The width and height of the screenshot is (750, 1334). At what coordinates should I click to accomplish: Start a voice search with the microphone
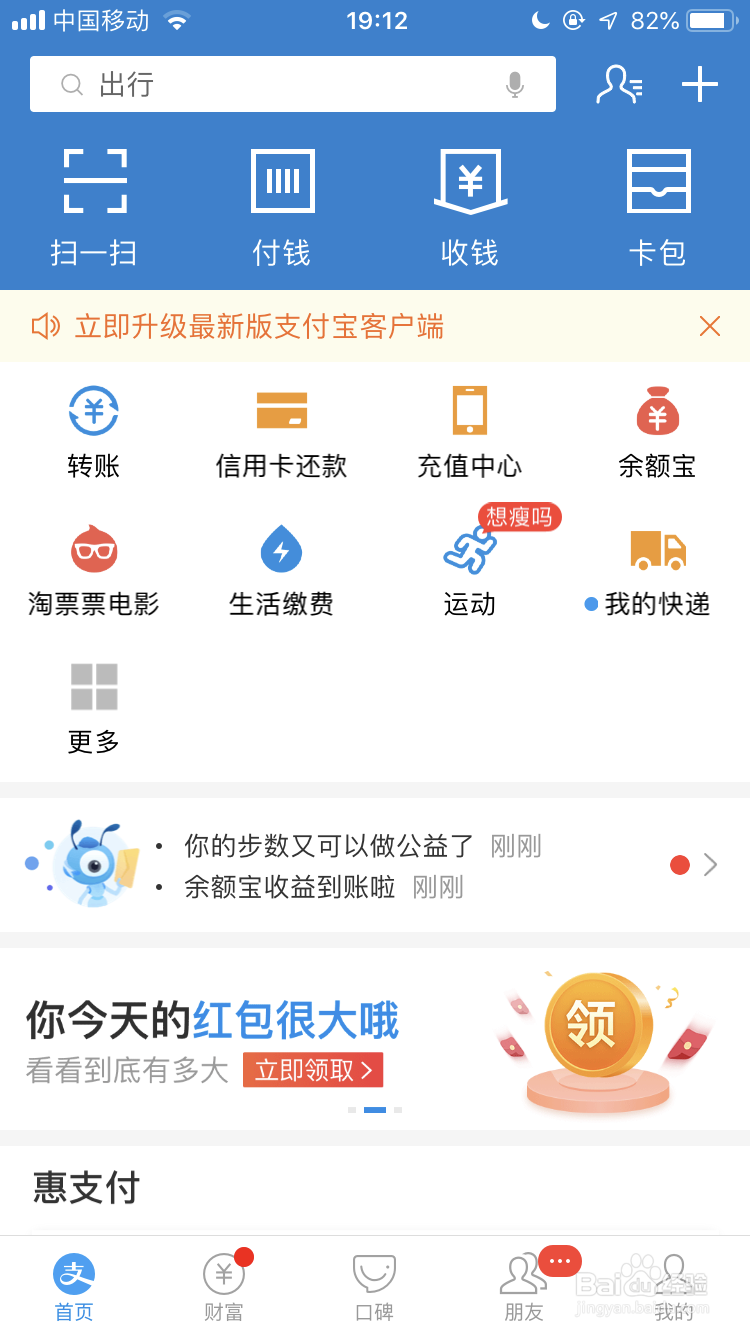coord(515,84)
